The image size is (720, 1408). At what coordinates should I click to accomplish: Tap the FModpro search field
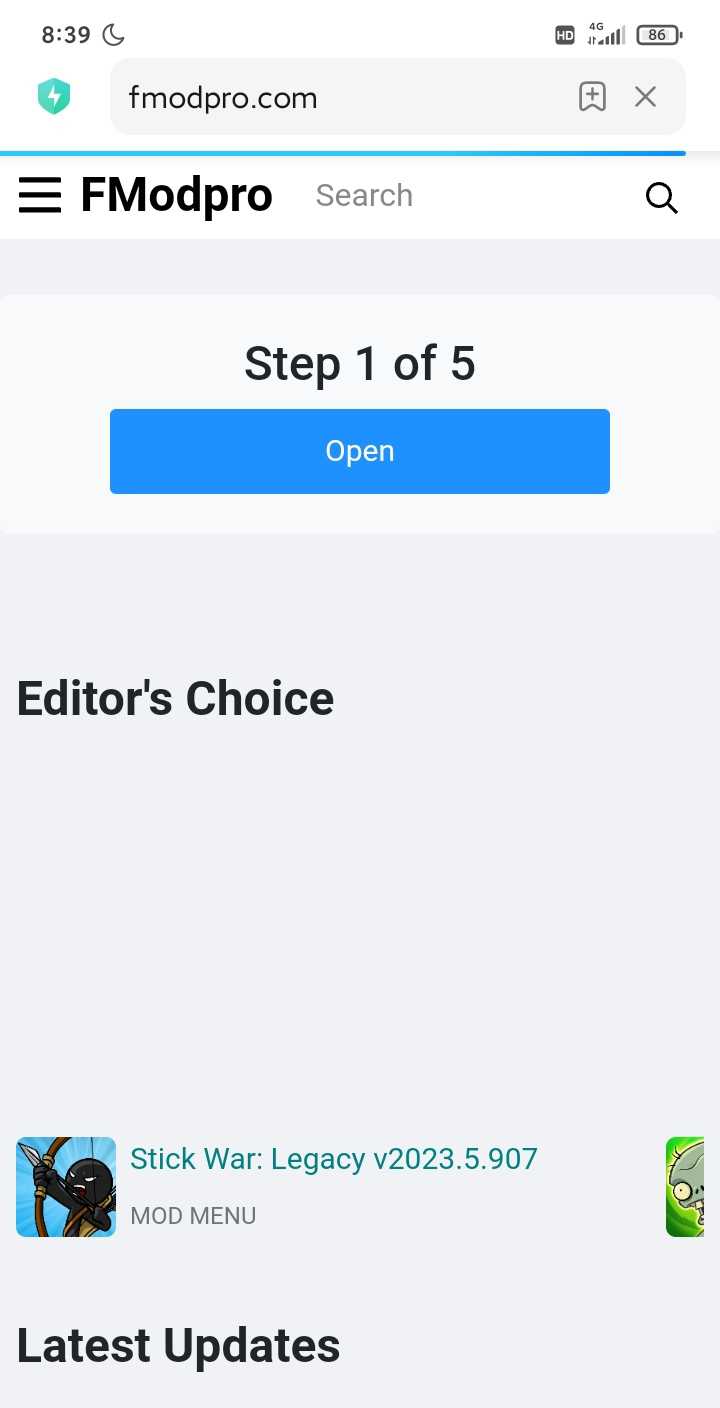(464, 195)
